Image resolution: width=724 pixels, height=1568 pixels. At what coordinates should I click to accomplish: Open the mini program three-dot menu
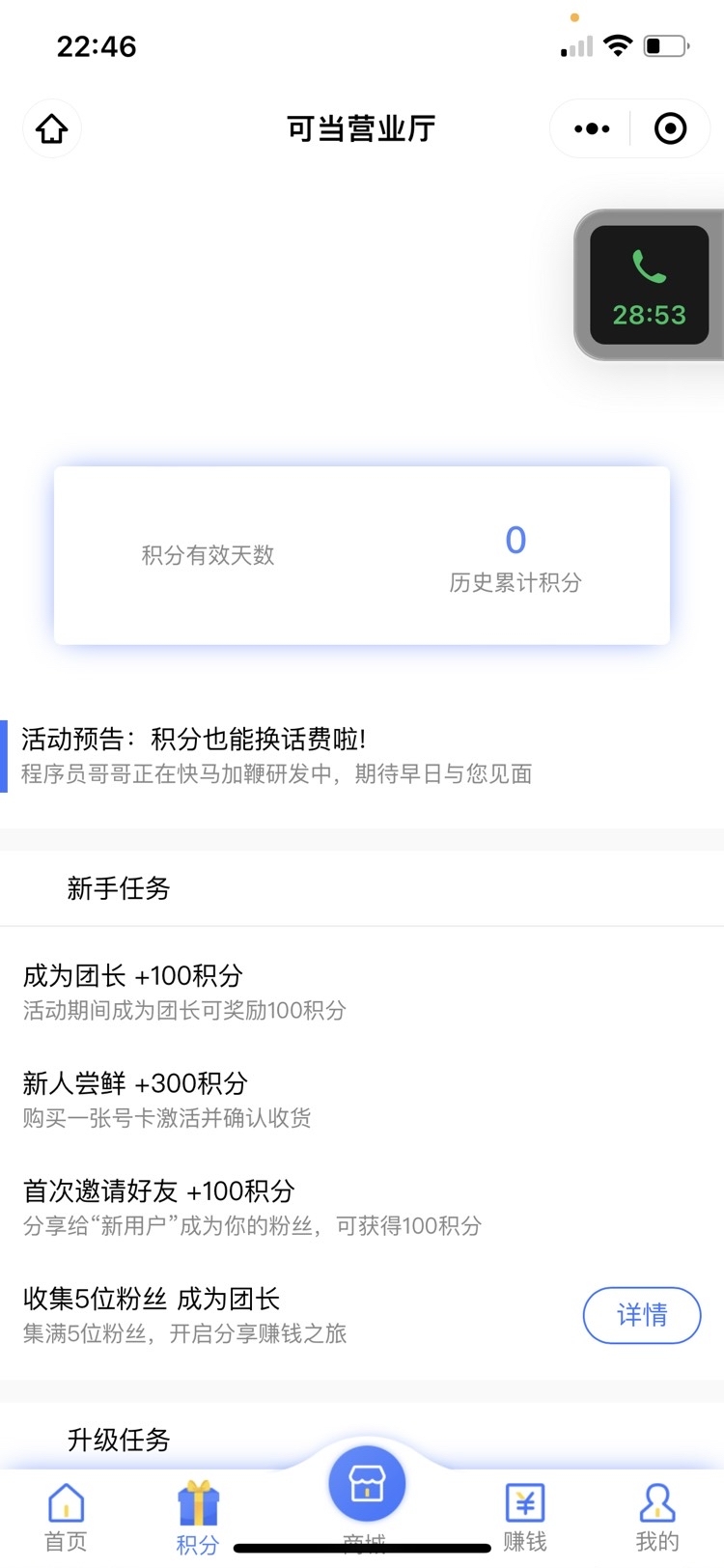[x=591, y=128]
